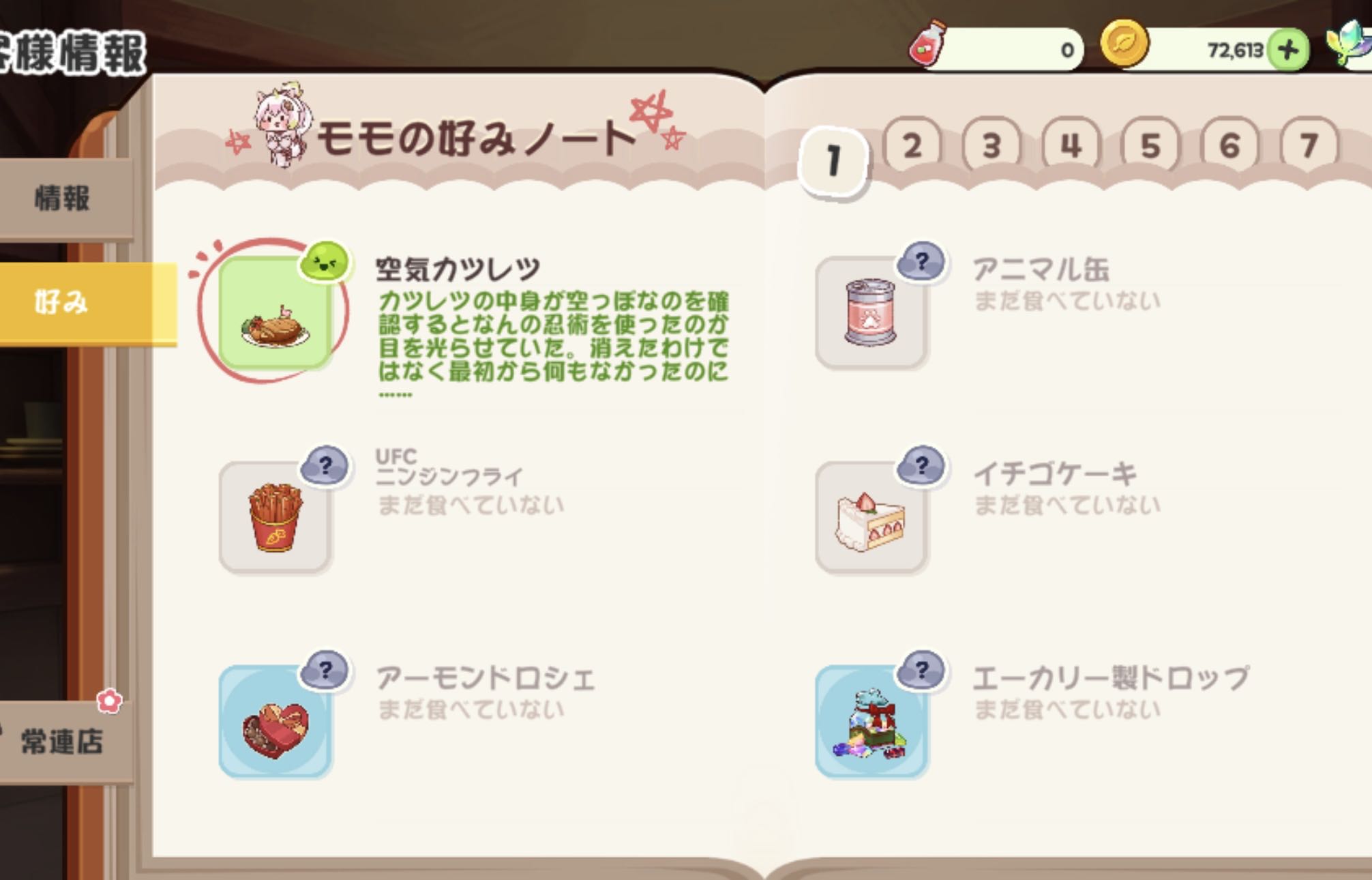Open page 5 of the note
1372x880 pixels.
point(1150,145)
